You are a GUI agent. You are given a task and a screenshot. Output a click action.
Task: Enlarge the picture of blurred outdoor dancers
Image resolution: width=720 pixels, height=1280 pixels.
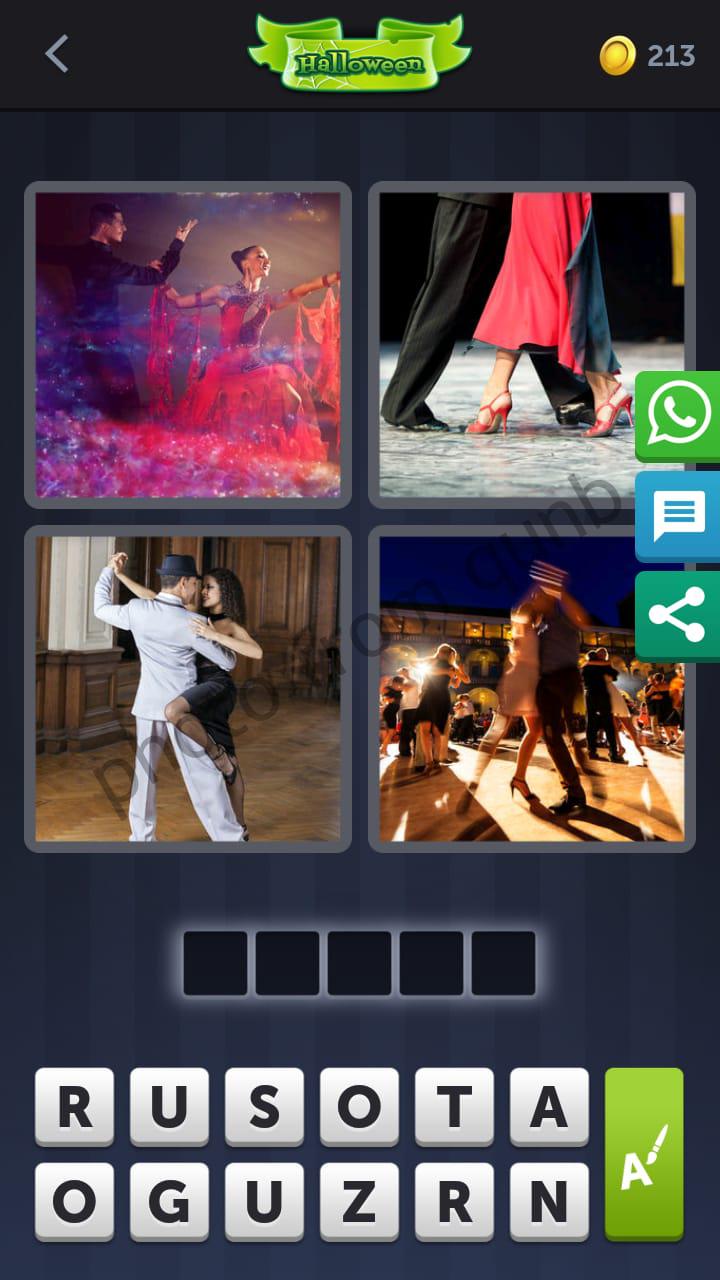(532, 689)
